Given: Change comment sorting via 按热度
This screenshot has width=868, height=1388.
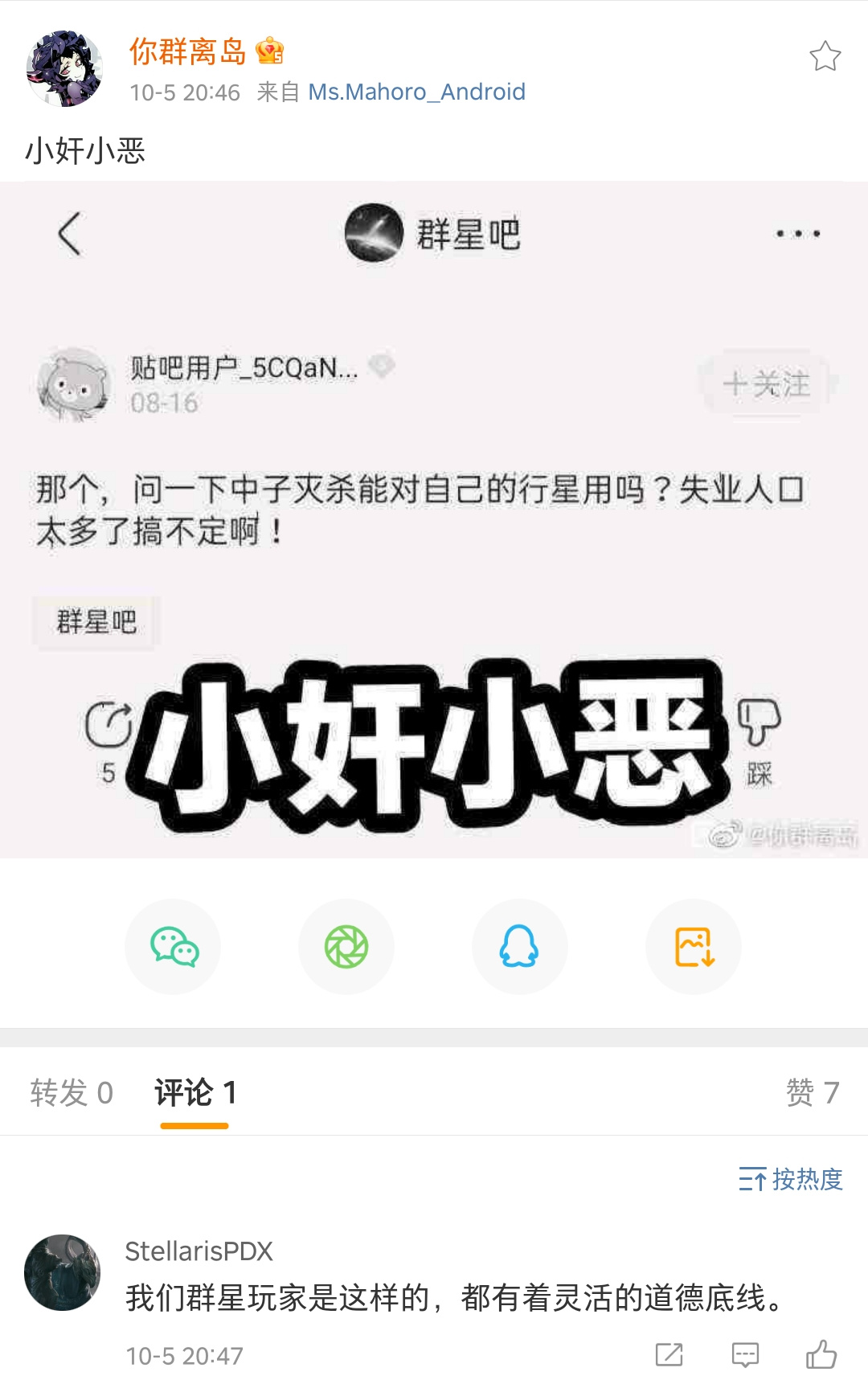Looking at the screenshot, I should (791, 1179).
